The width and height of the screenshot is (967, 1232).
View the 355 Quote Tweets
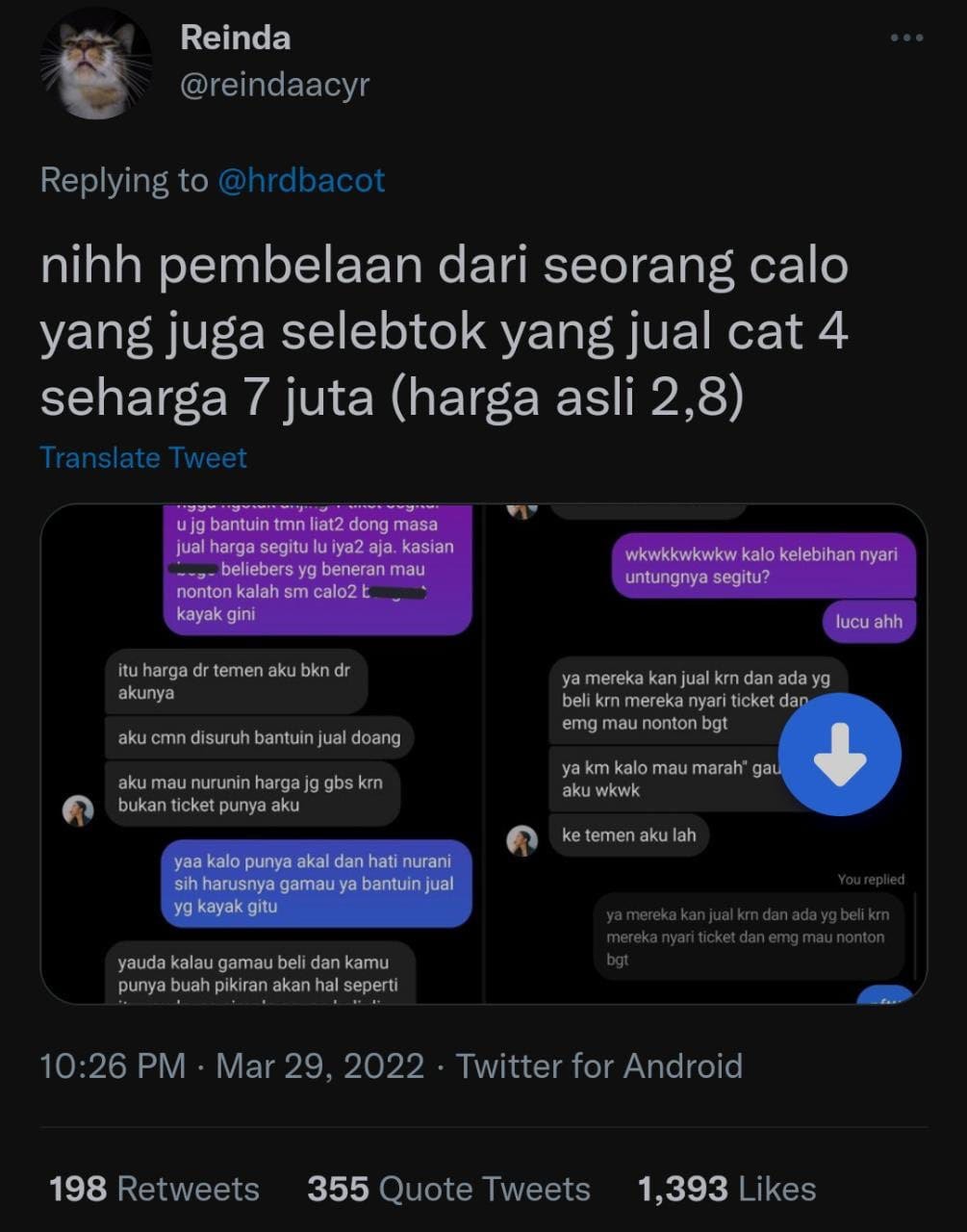(448, 1189)
